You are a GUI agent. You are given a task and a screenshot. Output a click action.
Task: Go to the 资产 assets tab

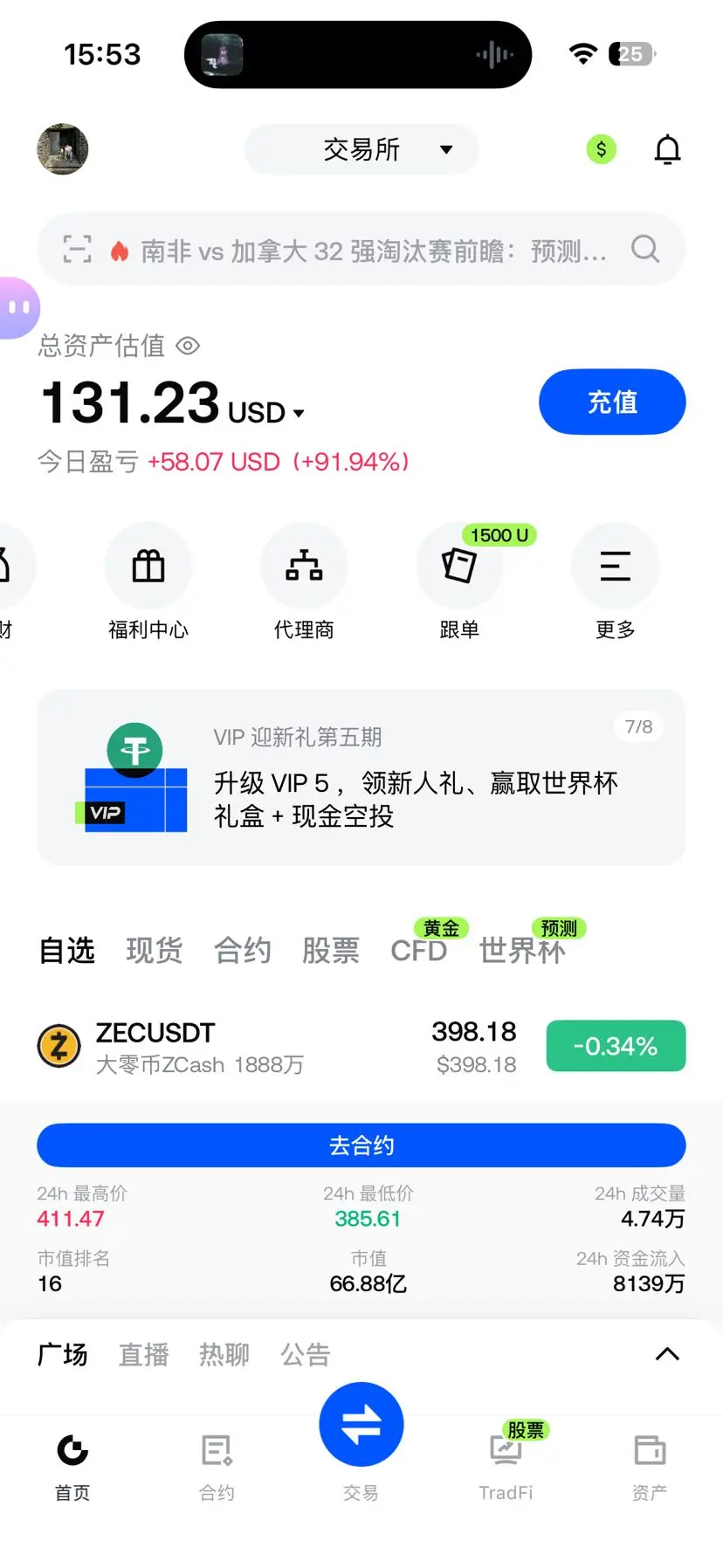point(650,1467)
